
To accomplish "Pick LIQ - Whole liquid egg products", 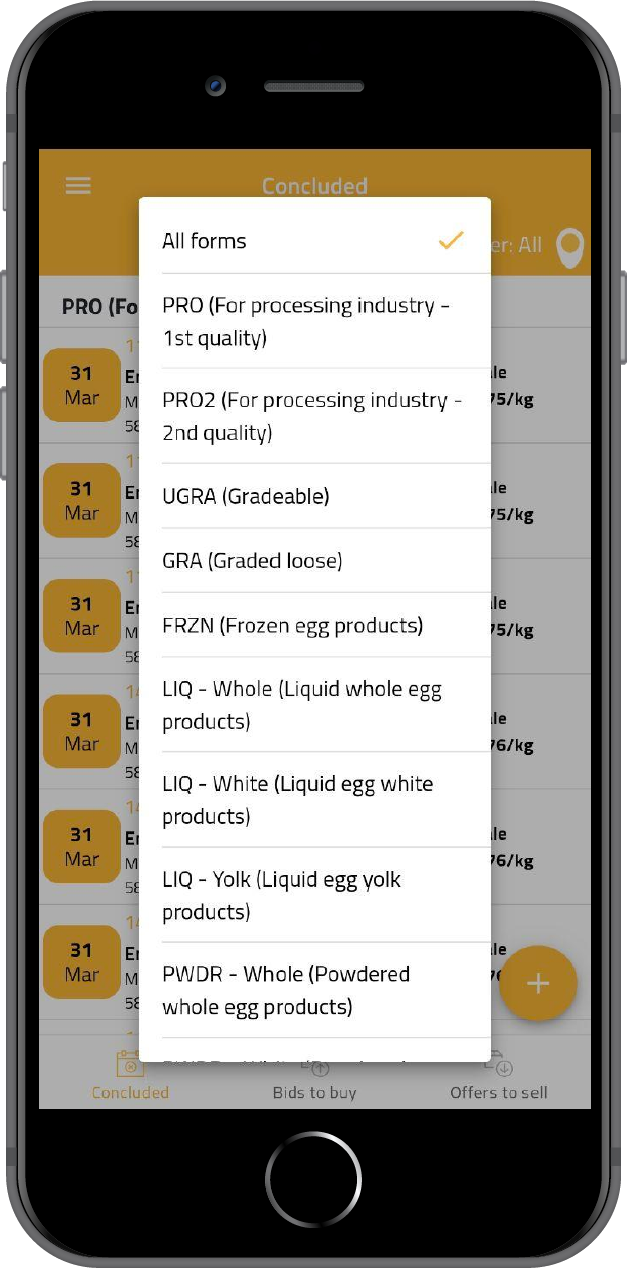I will pos(313,704).
